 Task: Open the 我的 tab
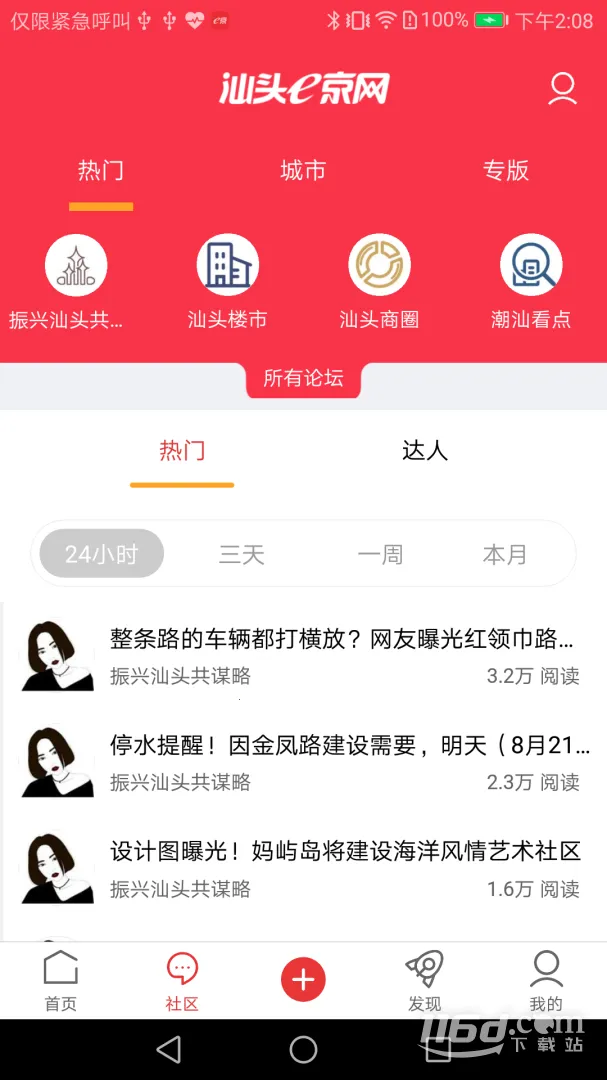[x=546, y=981]
